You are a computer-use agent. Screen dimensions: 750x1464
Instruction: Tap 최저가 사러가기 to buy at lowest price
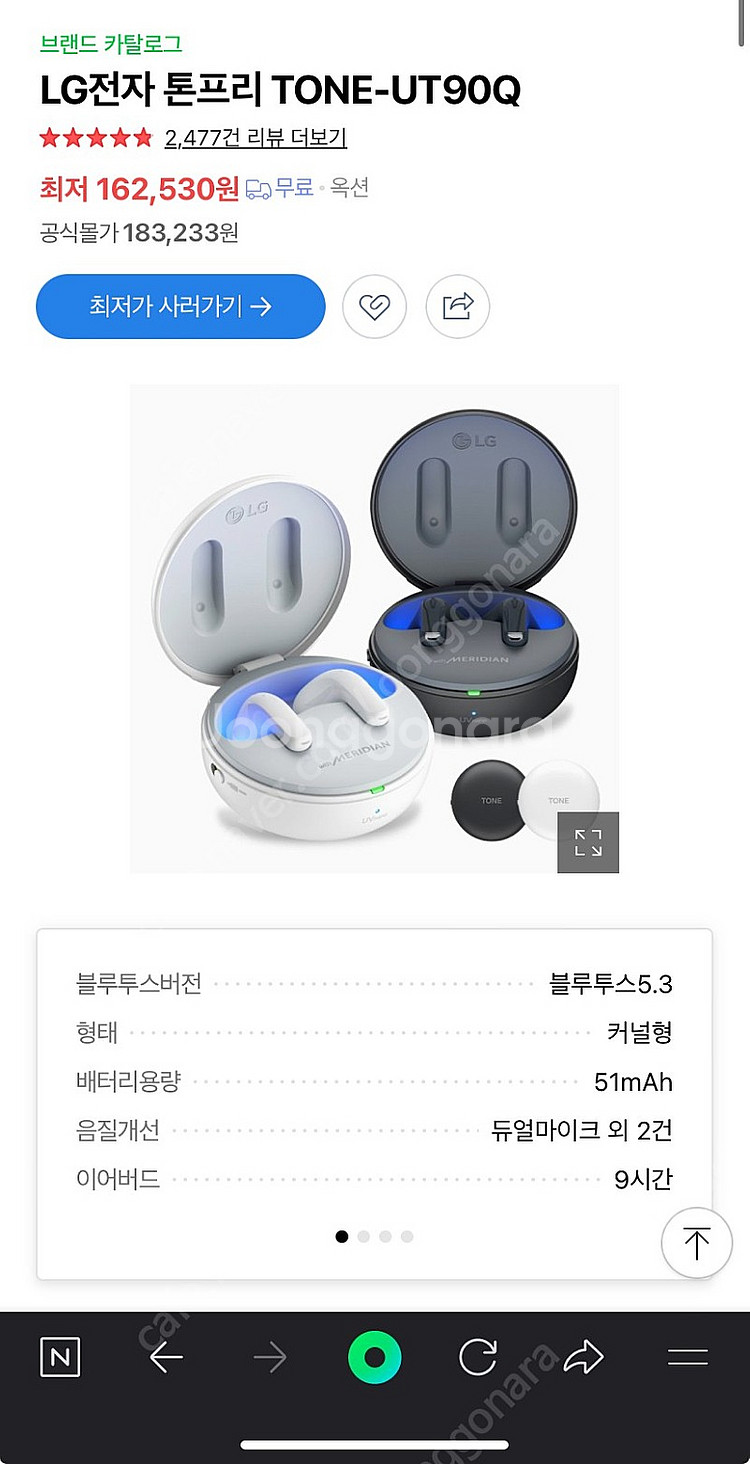coord(180,306)
